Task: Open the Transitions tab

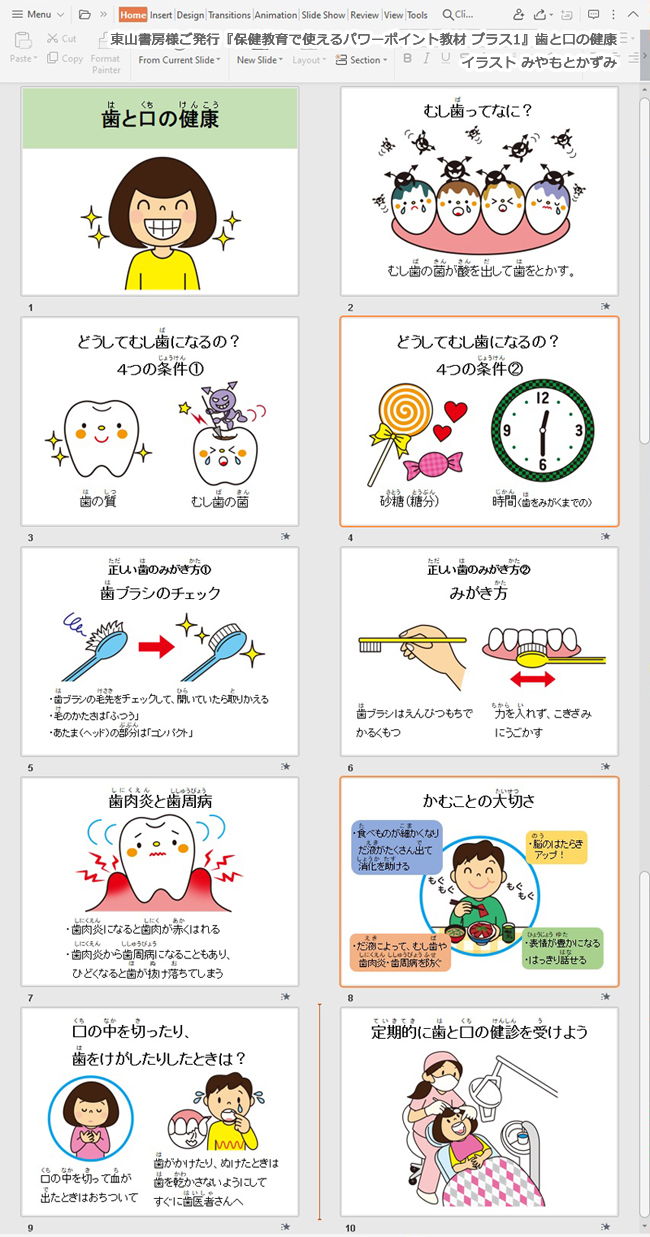Action: (x=229, y=15)
